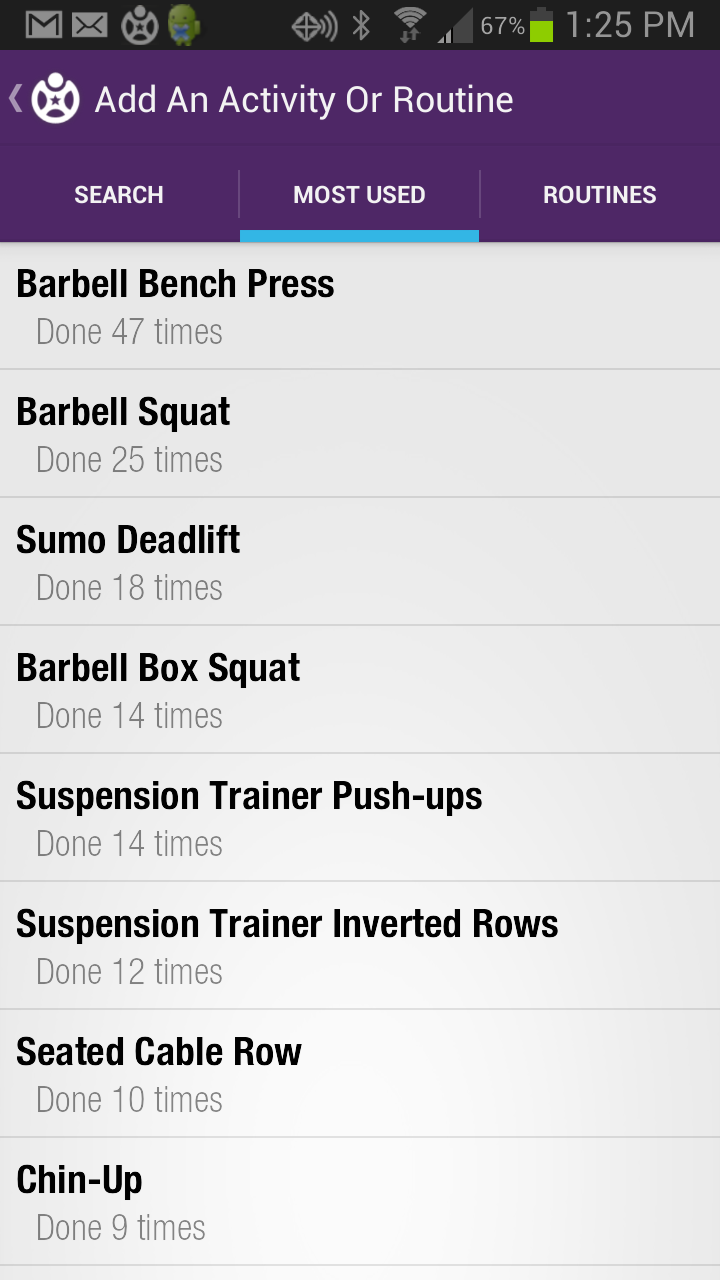Select the Most Used tab

(x=359, y=195)
